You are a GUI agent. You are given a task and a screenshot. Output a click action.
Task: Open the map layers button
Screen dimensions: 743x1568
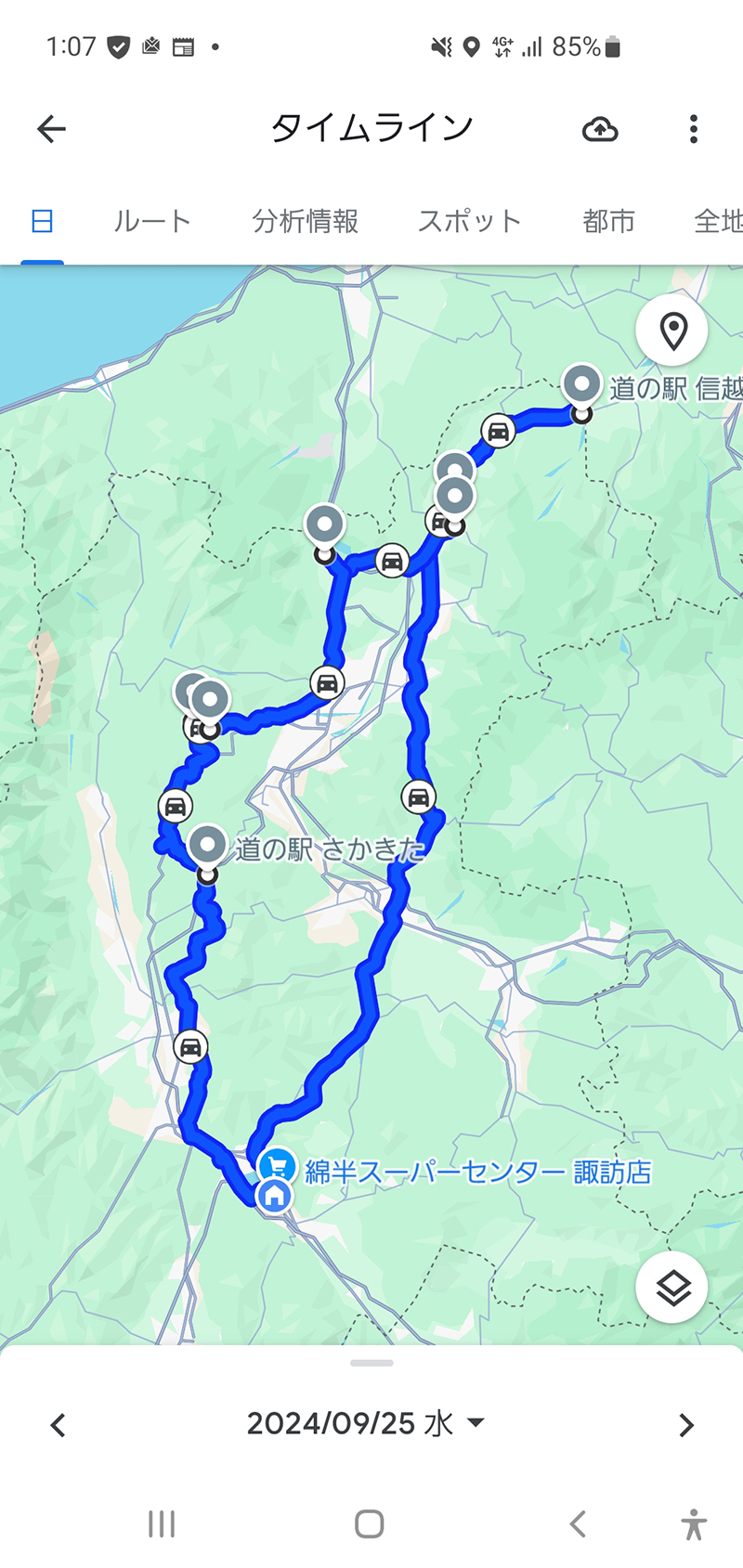[672, 1288]
